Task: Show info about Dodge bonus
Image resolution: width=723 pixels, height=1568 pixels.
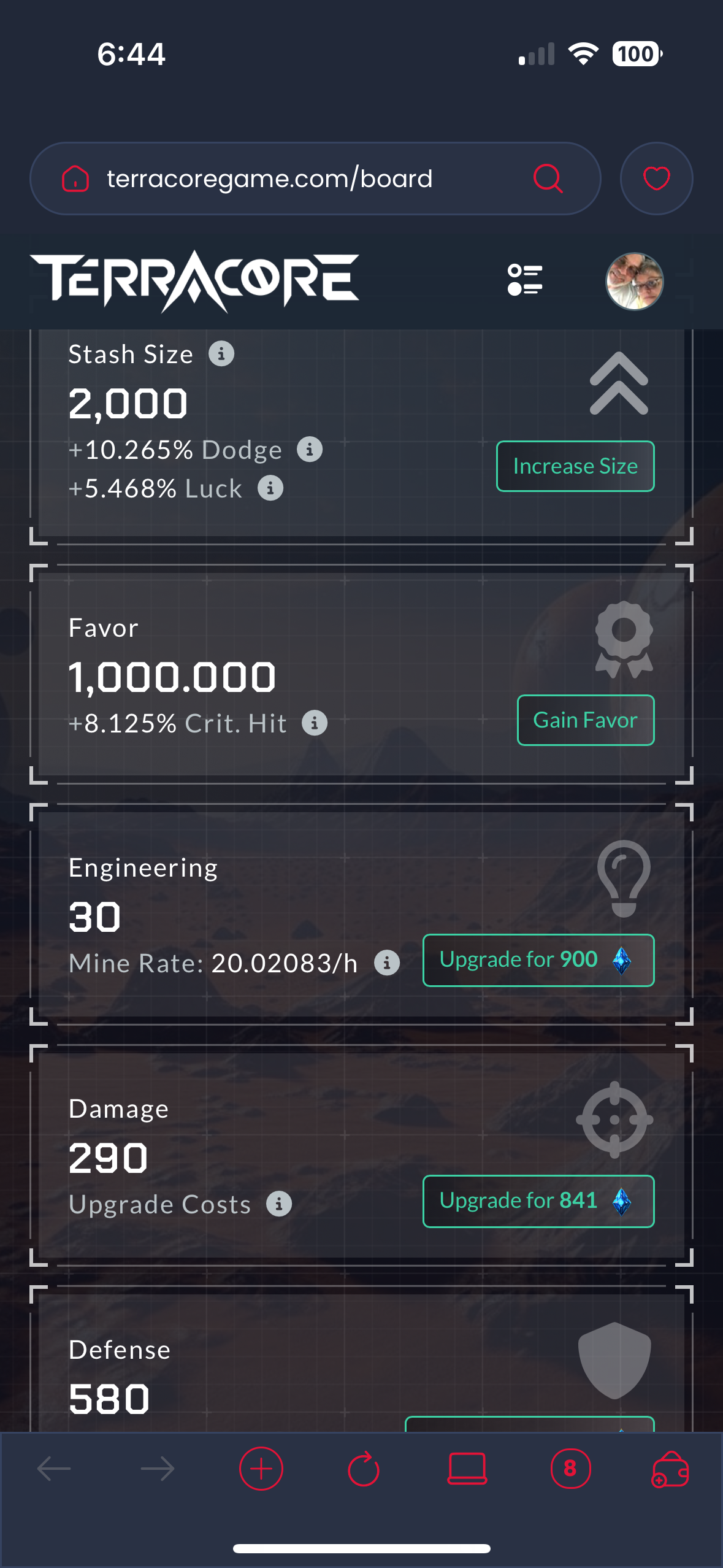Action: point(310,450)
